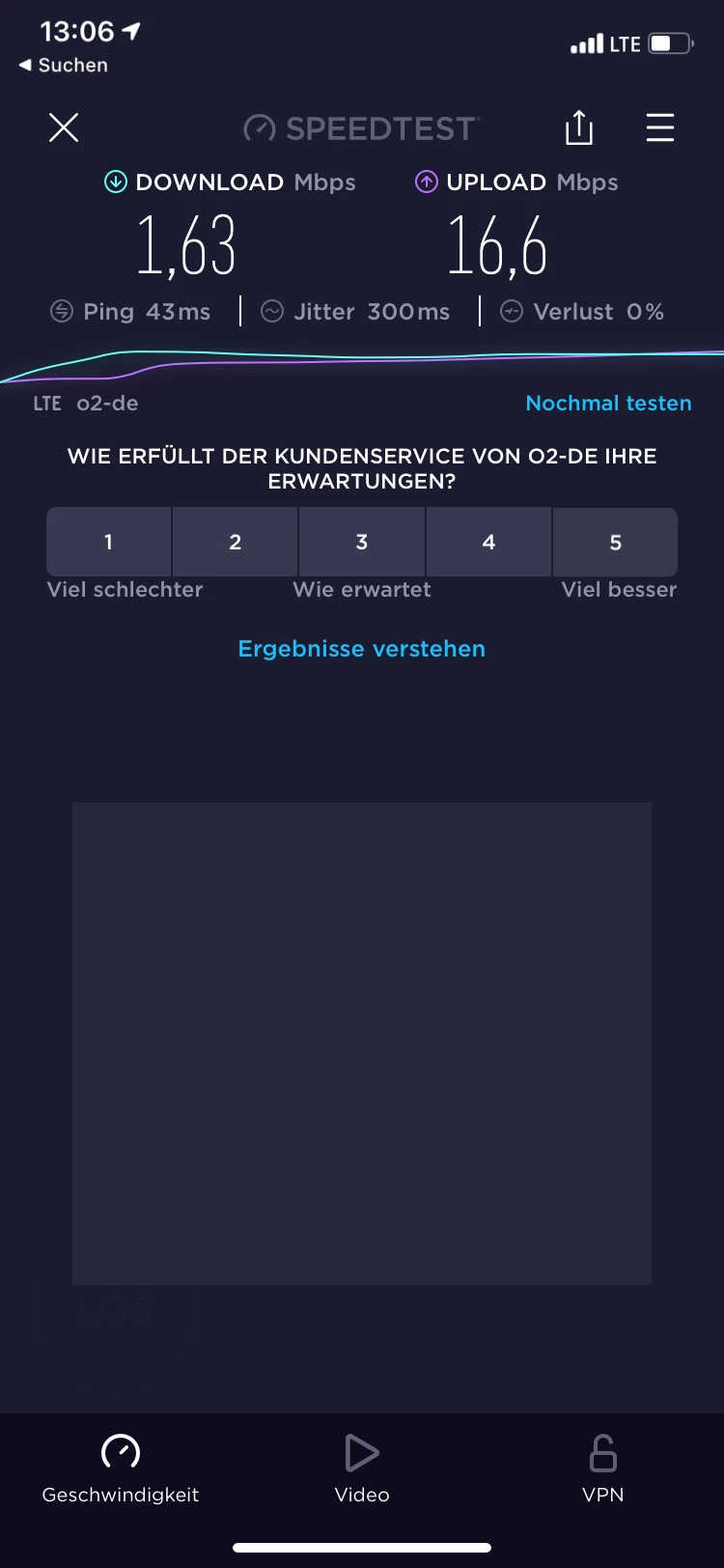The image size is (724, 1568).
Task: Return to Suchen via the back link
Action: coord(64,65)
